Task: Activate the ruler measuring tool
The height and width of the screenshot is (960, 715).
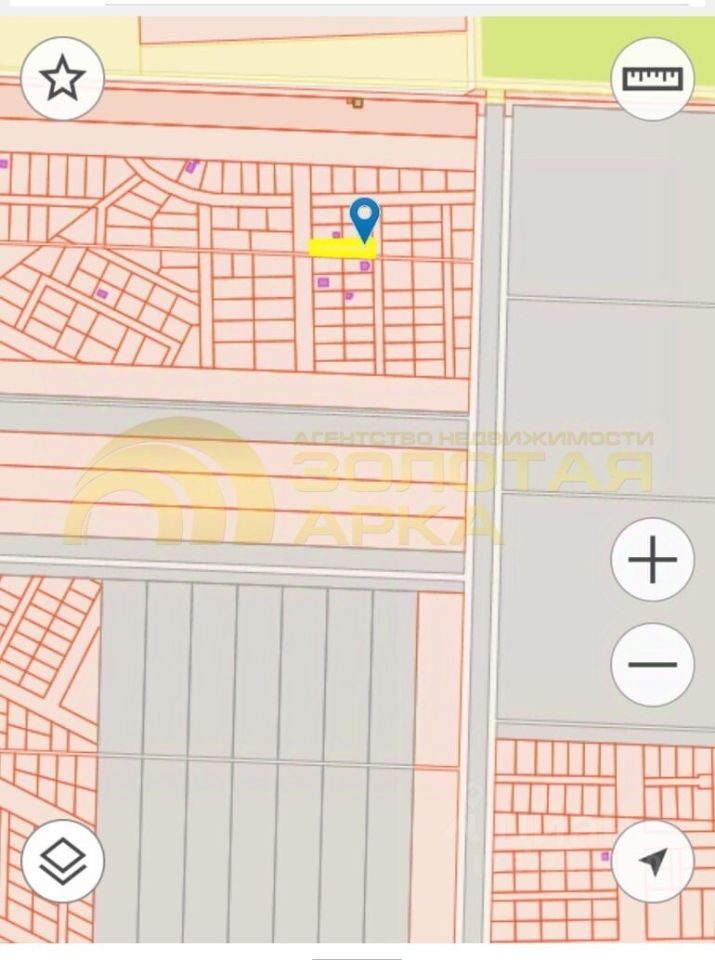Action: [x=652, y=78]
